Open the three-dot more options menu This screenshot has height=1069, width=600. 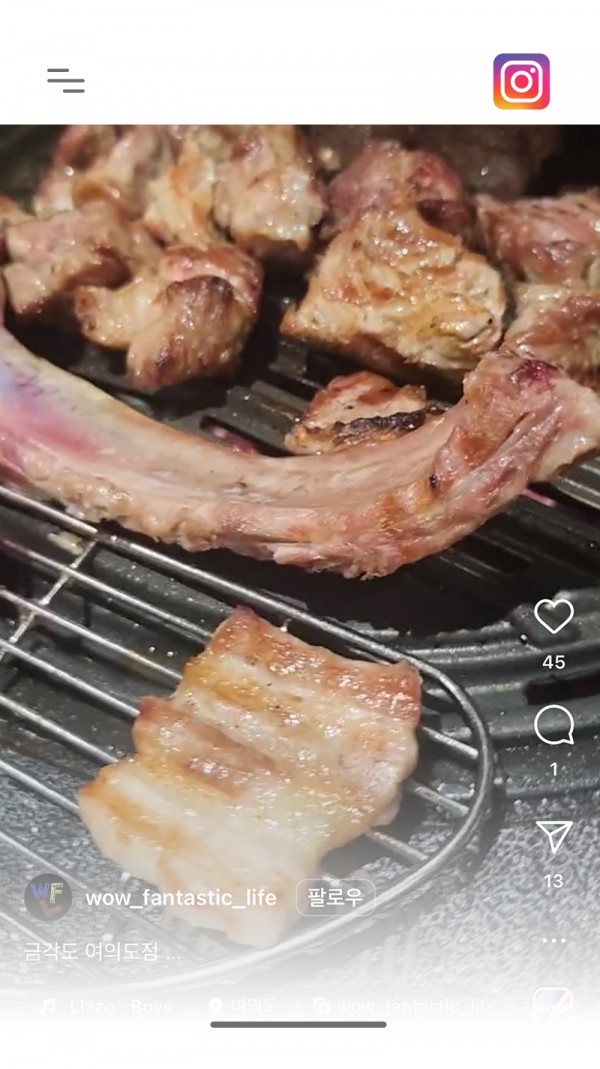[x=553, y=941]
